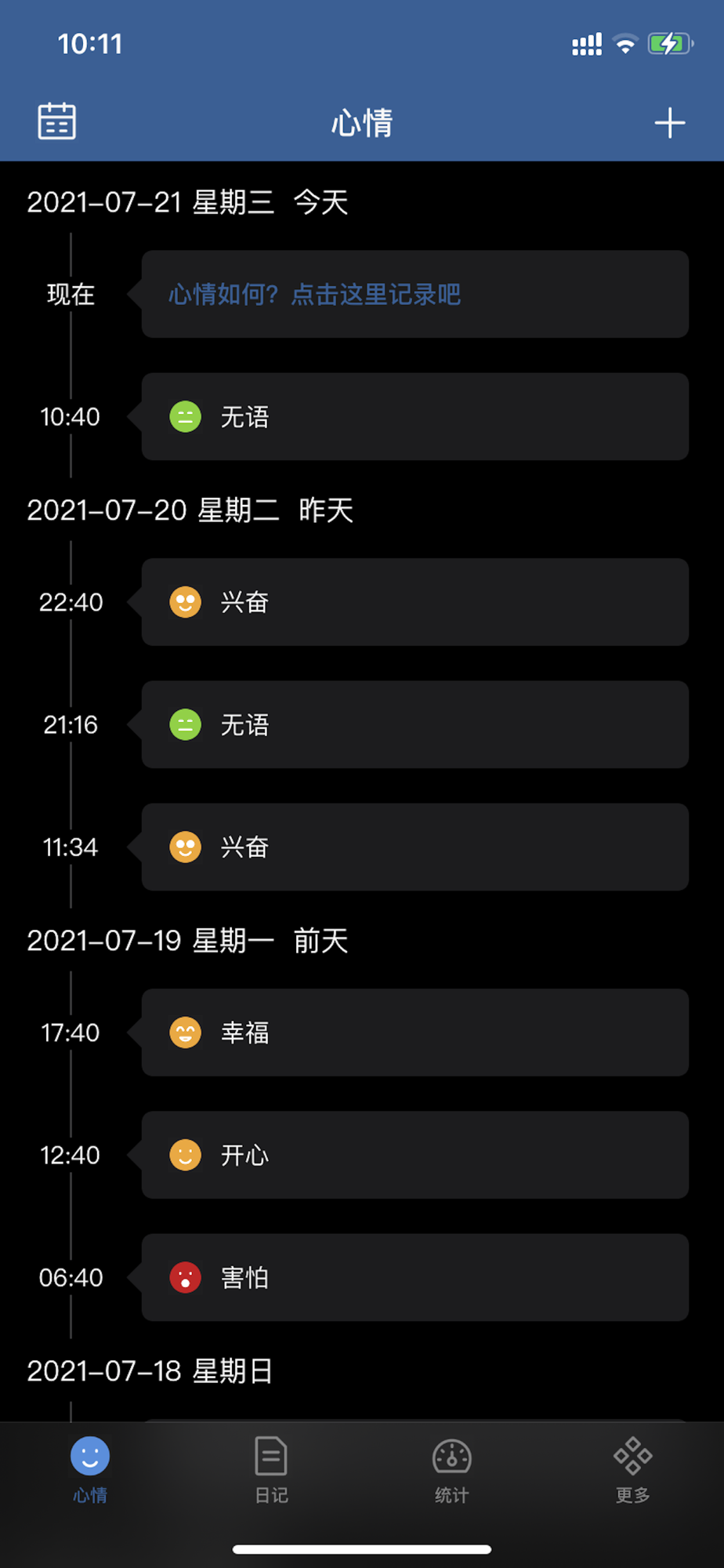
Task: Open the 06:40 害怕 entry
Action: point(415,1277)
